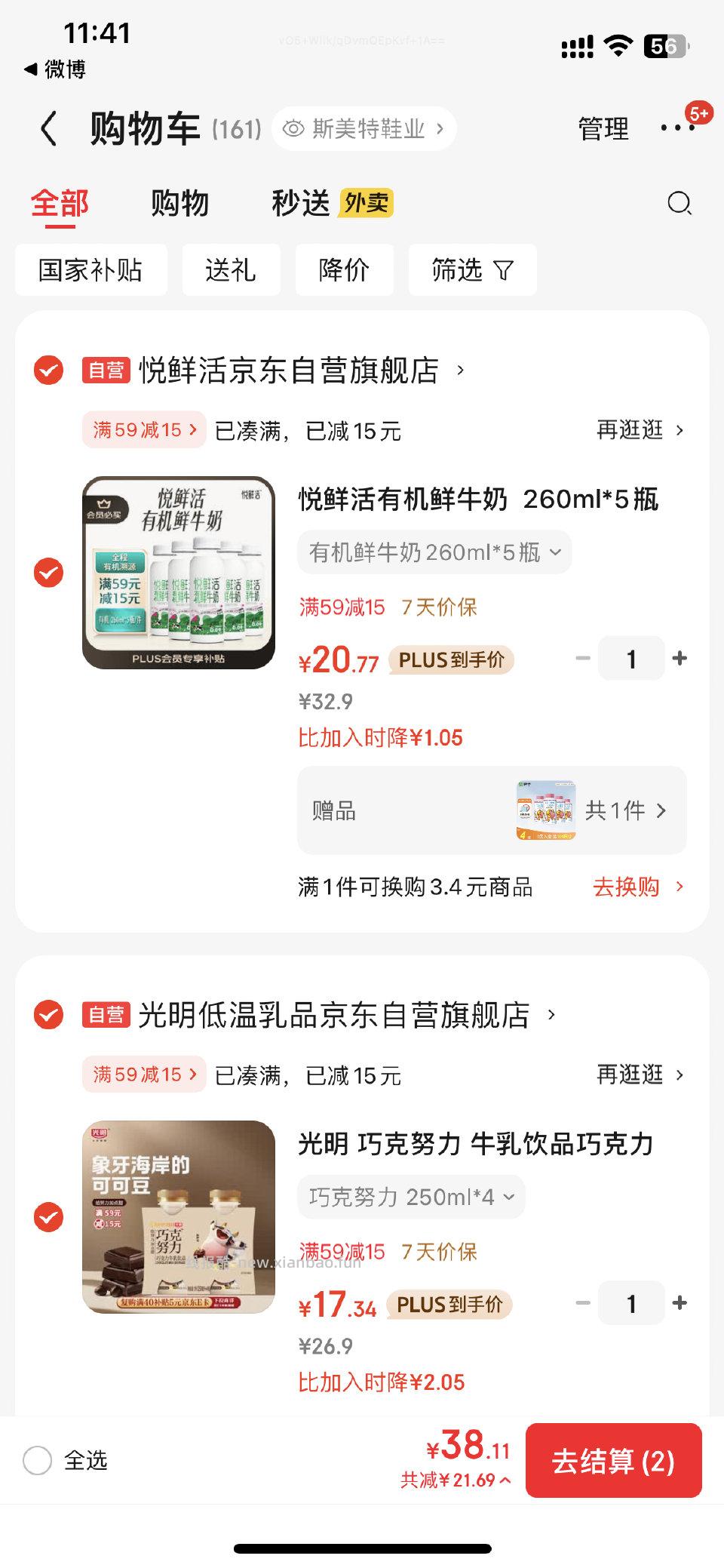Open search with the magnifier icon

coord(678,203)
